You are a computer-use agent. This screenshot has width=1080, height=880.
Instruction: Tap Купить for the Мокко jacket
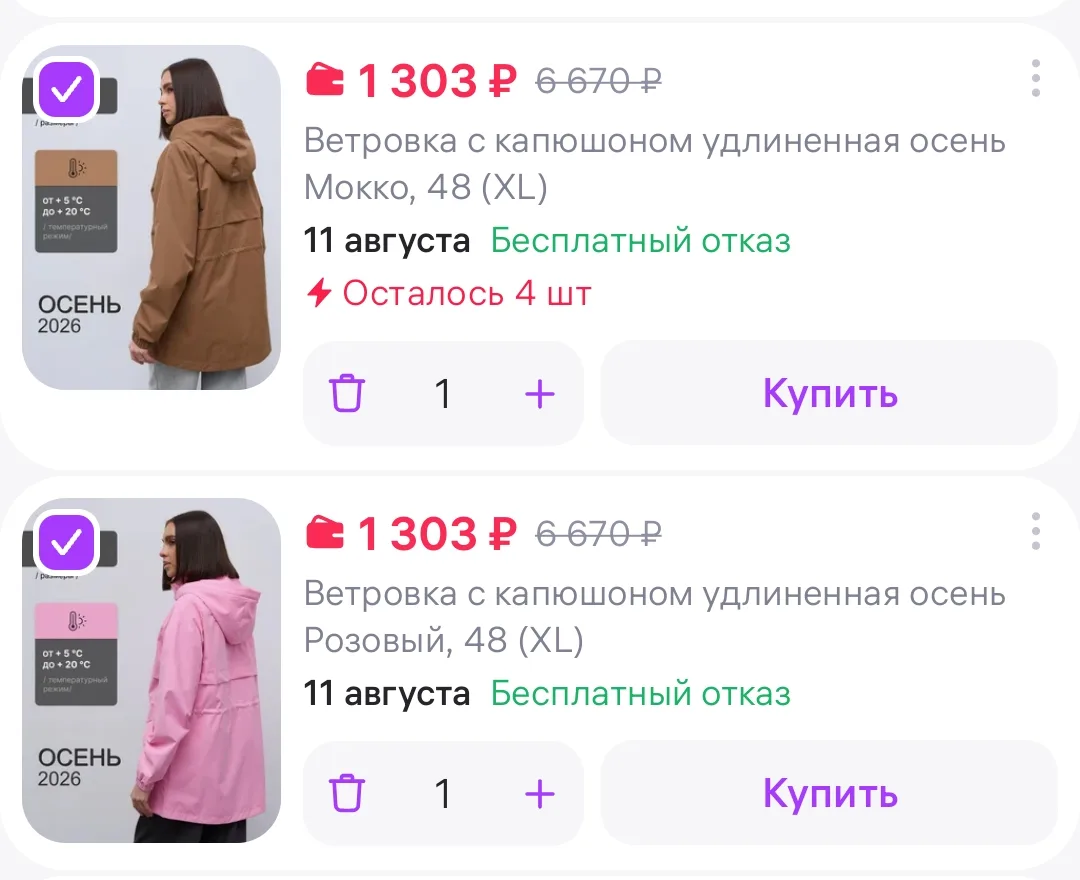[x=829, y=393]
